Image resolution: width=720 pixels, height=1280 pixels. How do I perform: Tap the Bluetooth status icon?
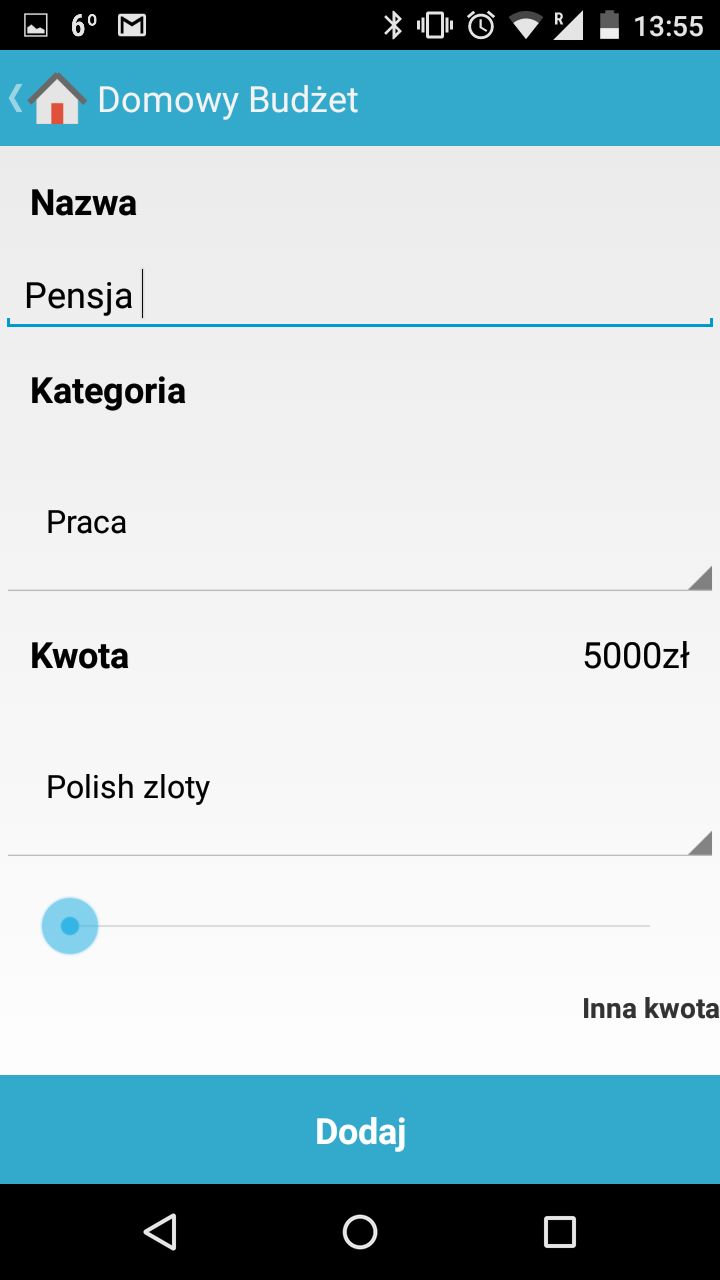point(394,24)
